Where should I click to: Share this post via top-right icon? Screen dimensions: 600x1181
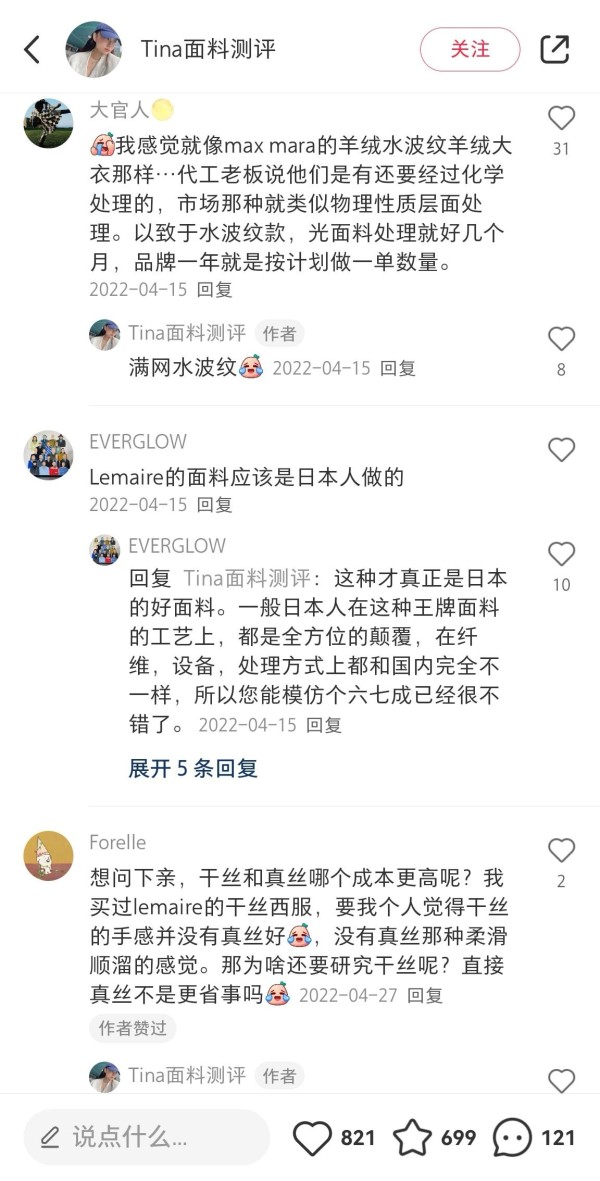(555, 50)
